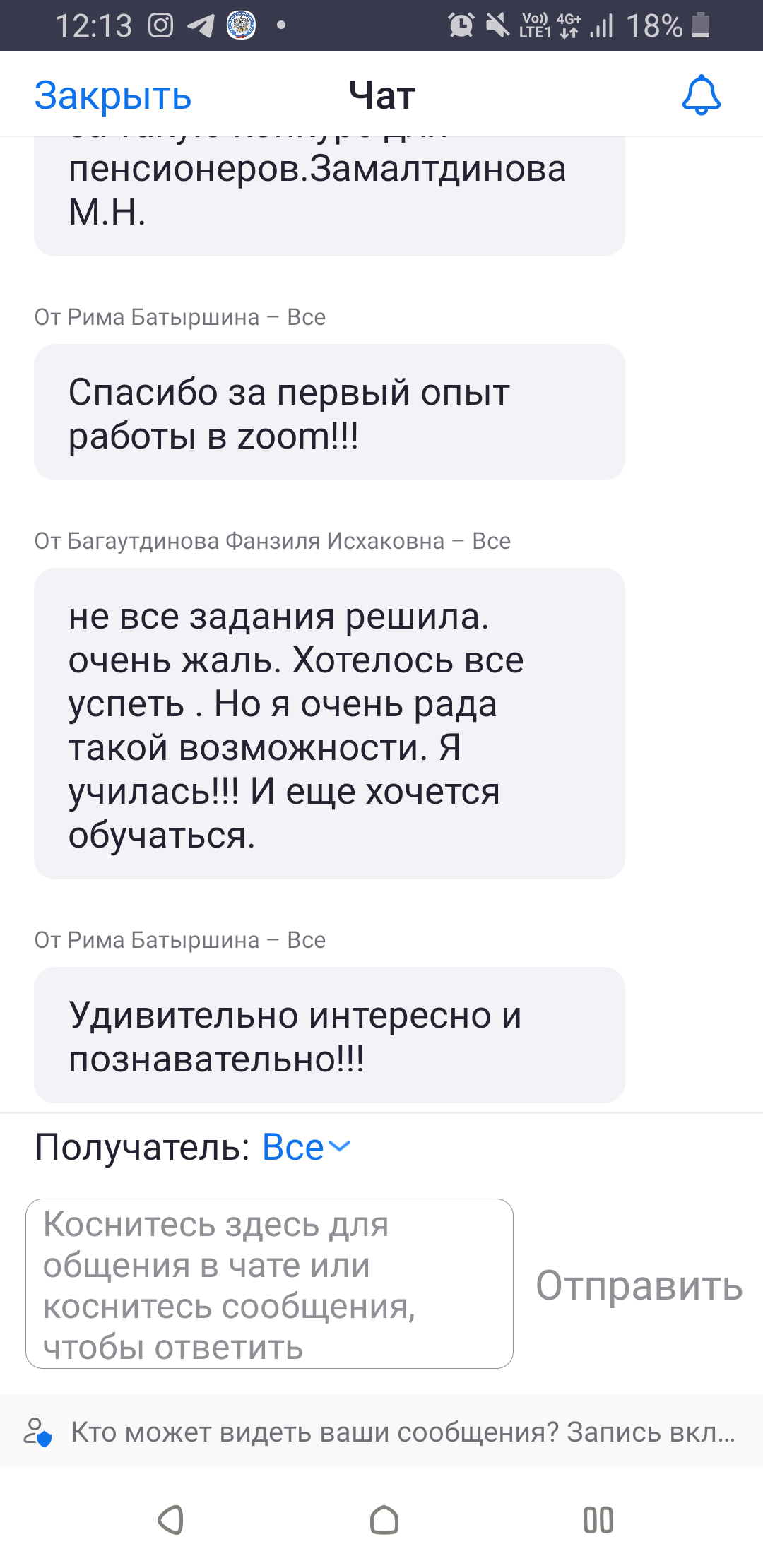Reply to message 'Спасибо за первый опыт работы в zoom!!!'

[x=329, y=412]
